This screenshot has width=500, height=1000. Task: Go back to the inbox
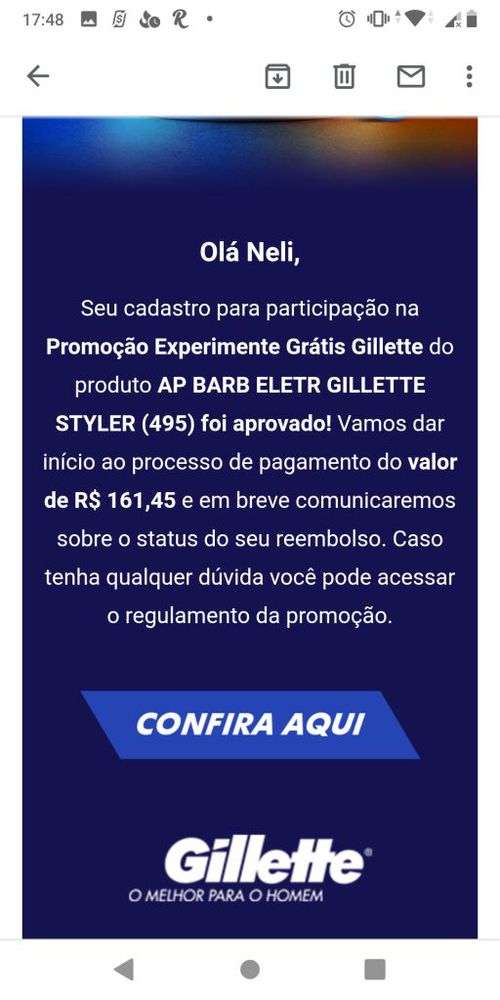38,77
